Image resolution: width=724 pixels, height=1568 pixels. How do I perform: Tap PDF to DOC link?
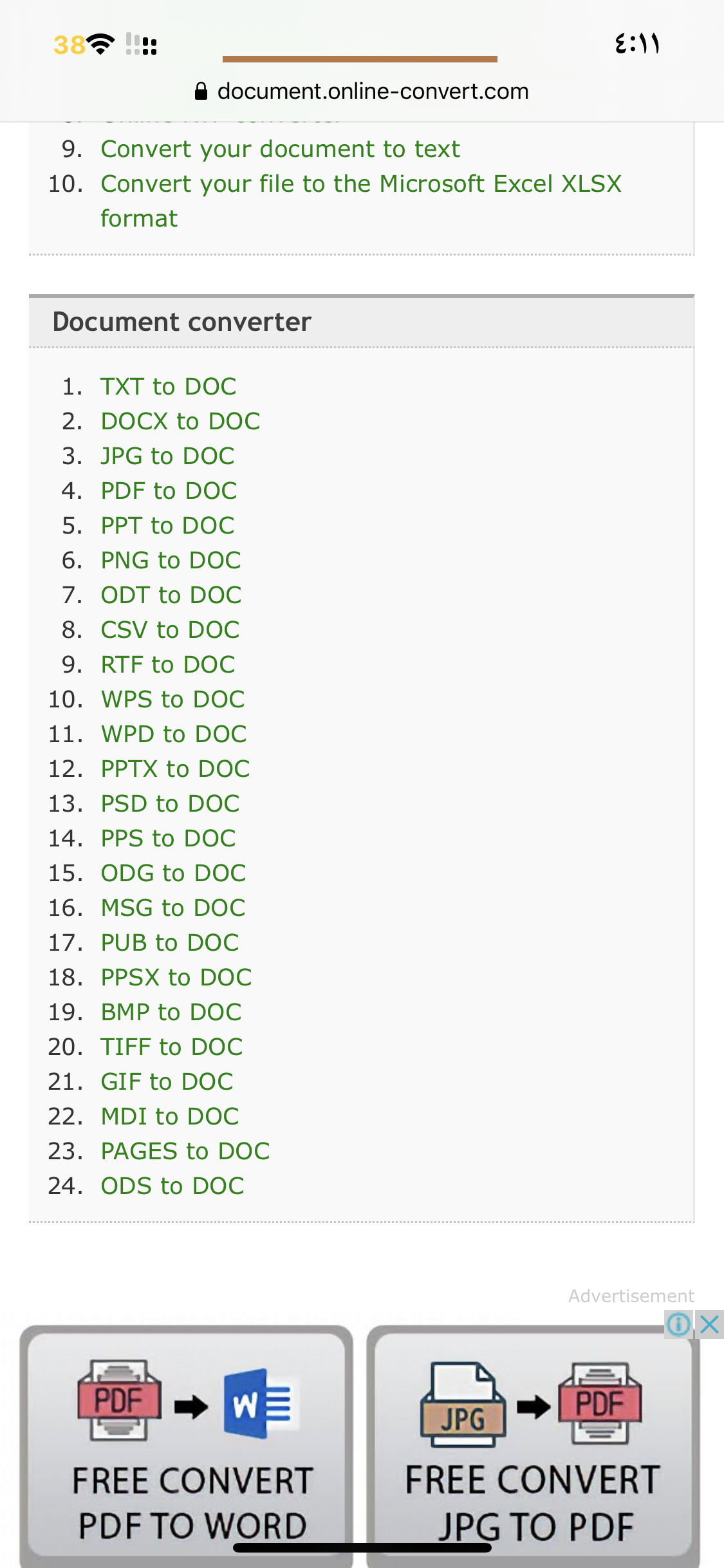point(169,491)
